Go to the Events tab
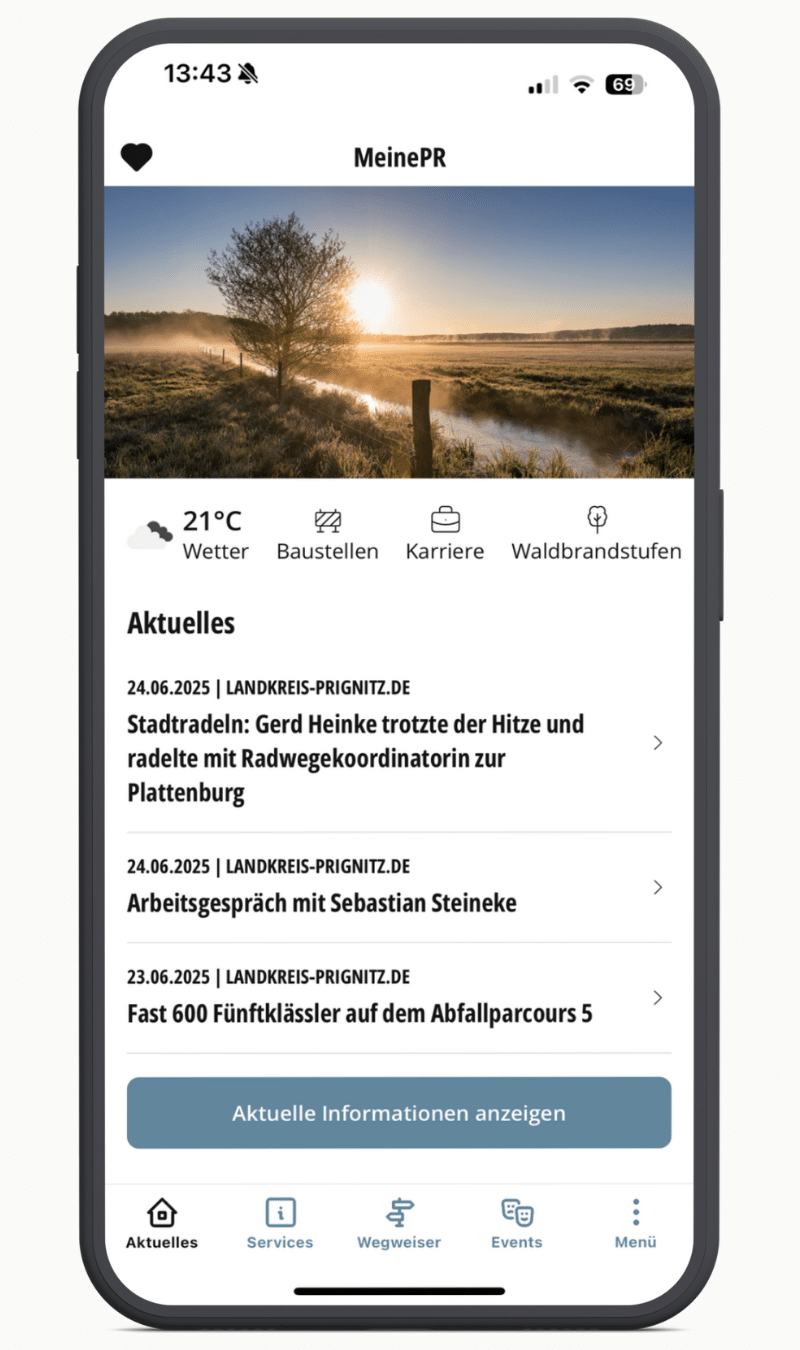This screenshot has width=800, height=1350. (516, 1225)
